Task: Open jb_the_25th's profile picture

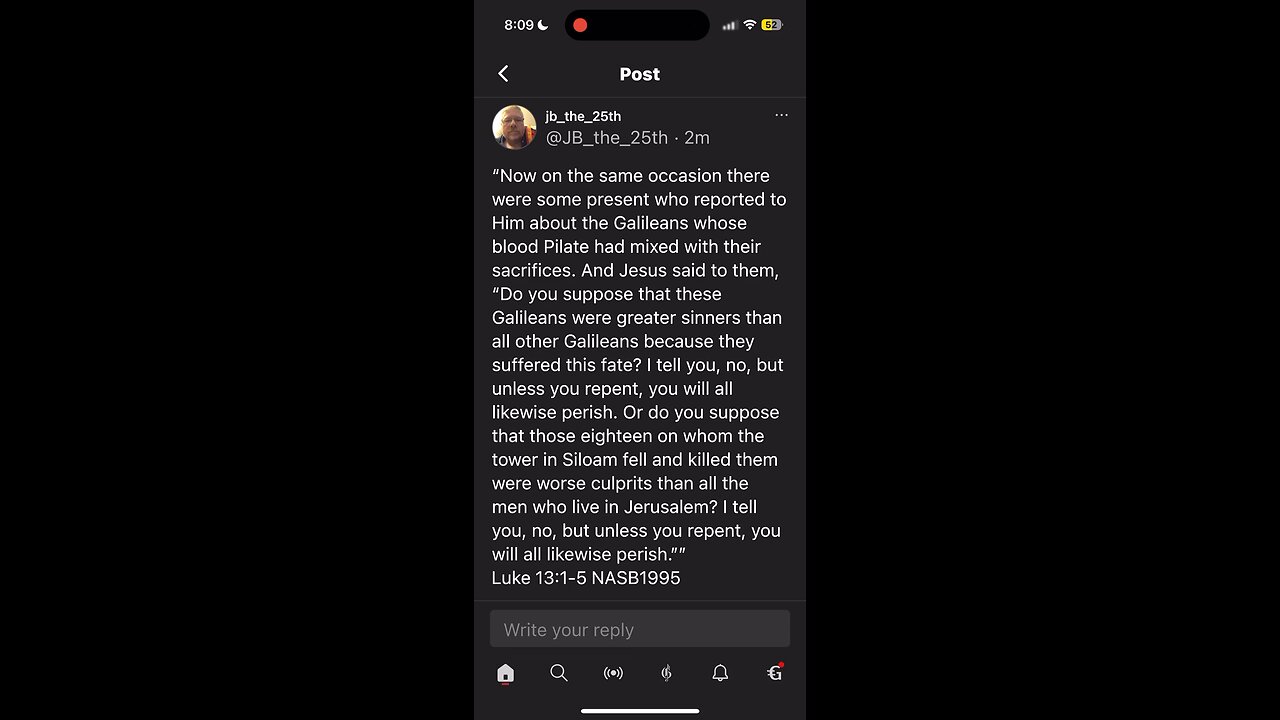Action: click(x=514, y=127)
